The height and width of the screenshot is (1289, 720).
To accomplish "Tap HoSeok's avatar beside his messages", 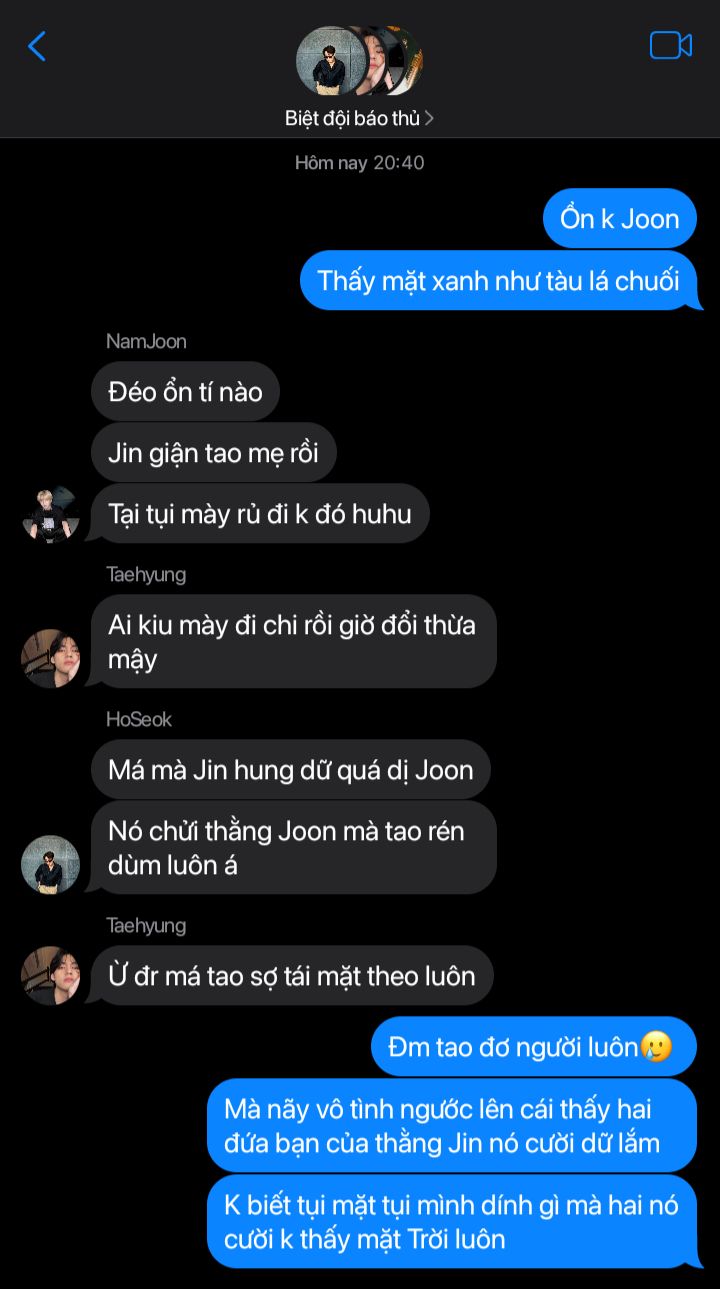I will coord(50,864).
